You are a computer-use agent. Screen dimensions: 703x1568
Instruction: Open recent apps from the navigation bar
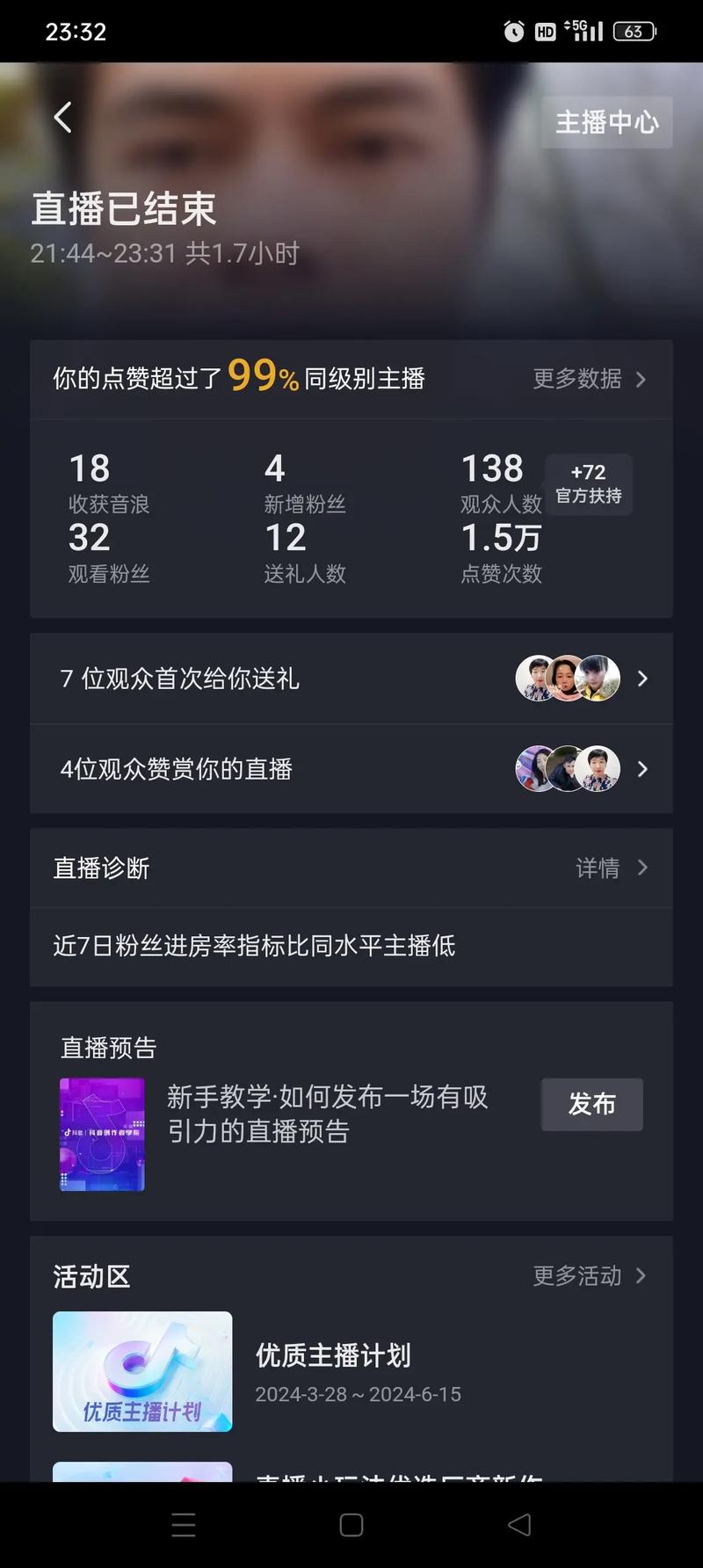(x=184, y=1527)
